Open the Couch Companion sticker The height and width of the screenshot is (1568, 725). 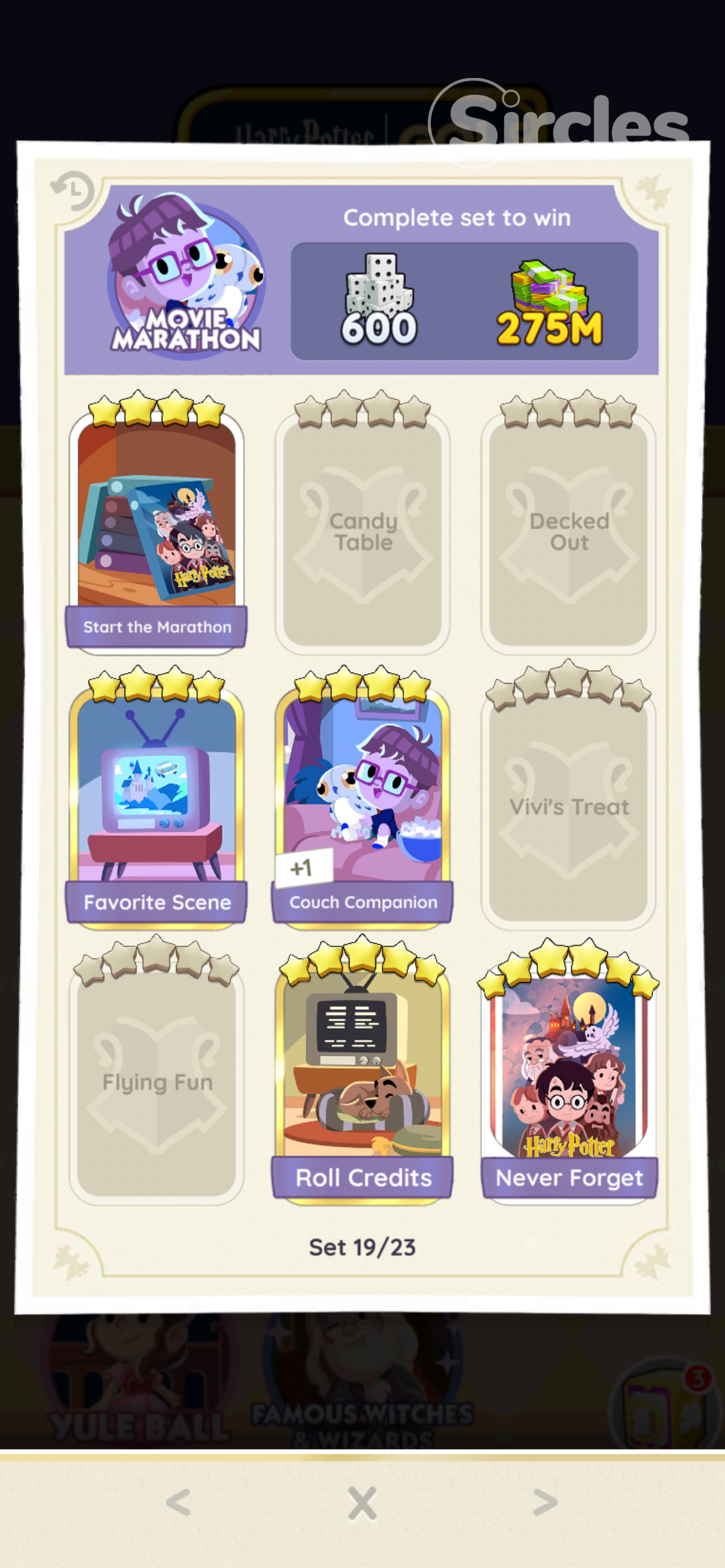point(362,805)
